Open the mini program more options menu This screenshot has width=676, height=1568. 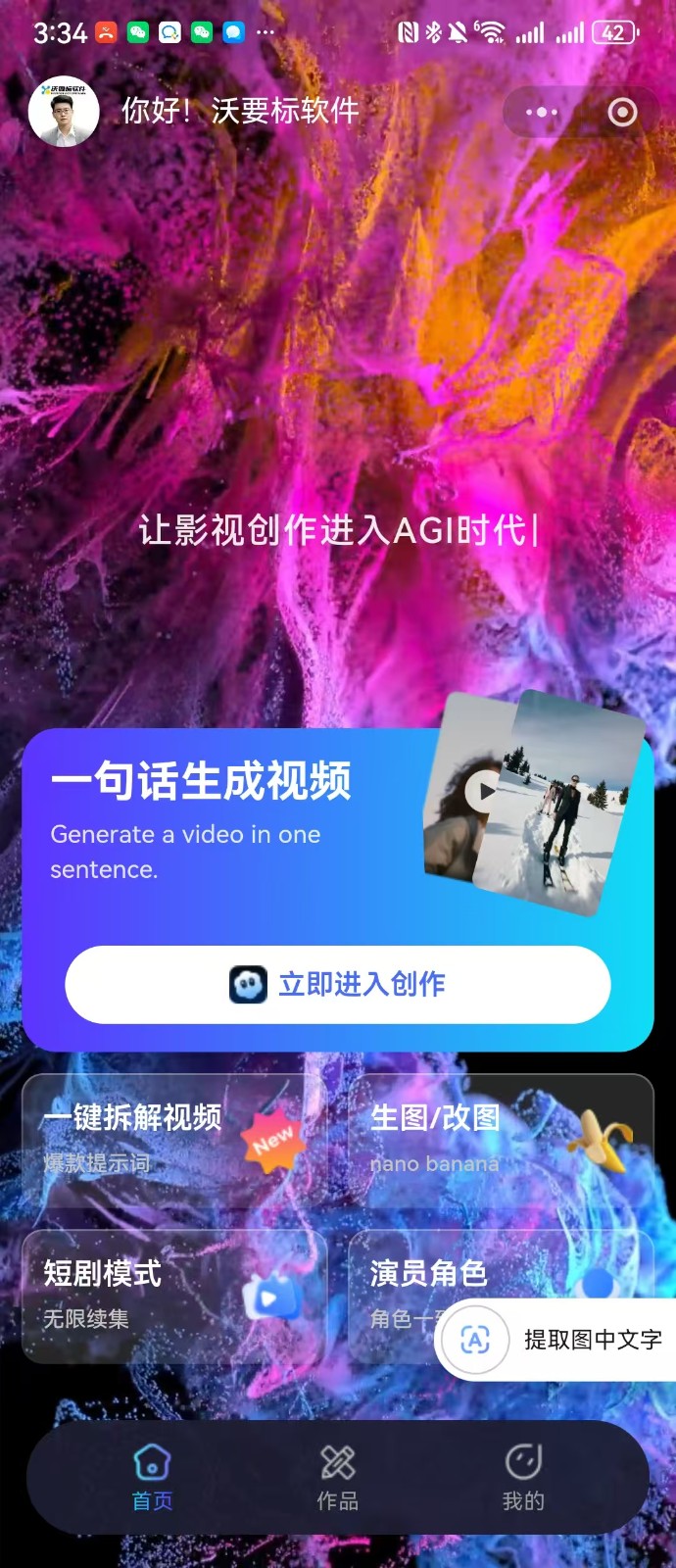(x=542, y=113)
